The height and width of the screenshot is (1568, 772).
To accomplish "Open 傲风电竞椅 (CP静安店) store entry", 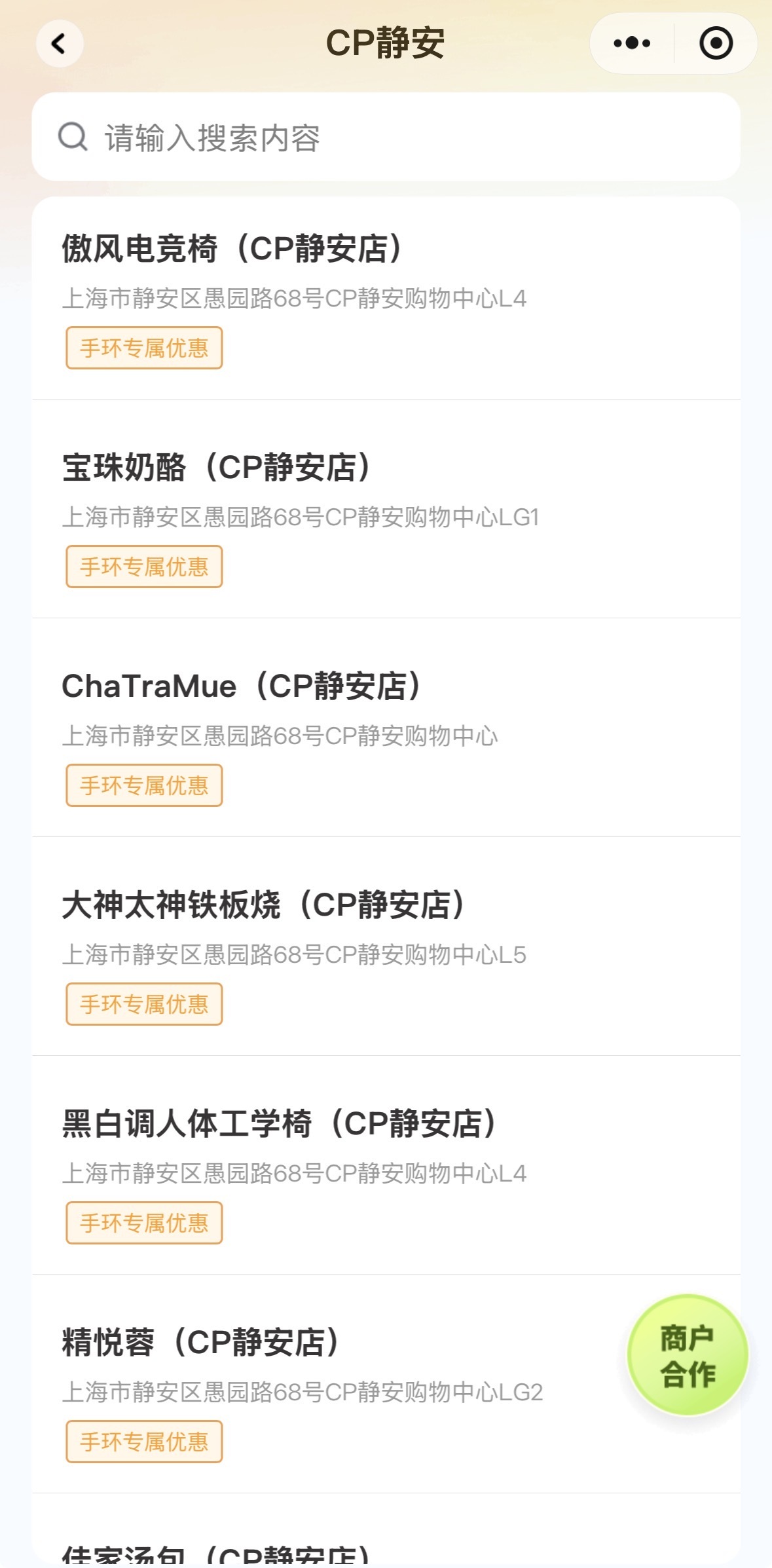I will point(232,250).
